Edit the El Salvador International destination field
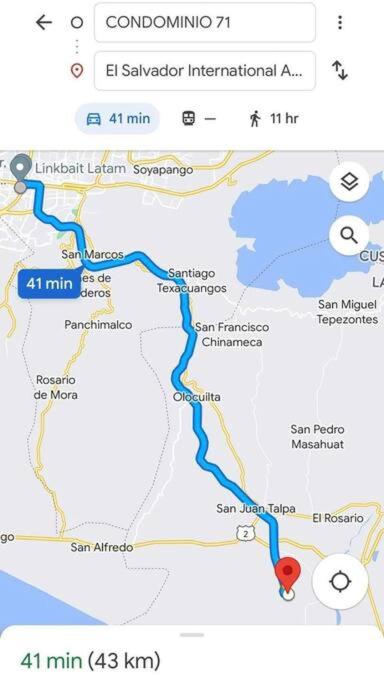 pos(205,71)
